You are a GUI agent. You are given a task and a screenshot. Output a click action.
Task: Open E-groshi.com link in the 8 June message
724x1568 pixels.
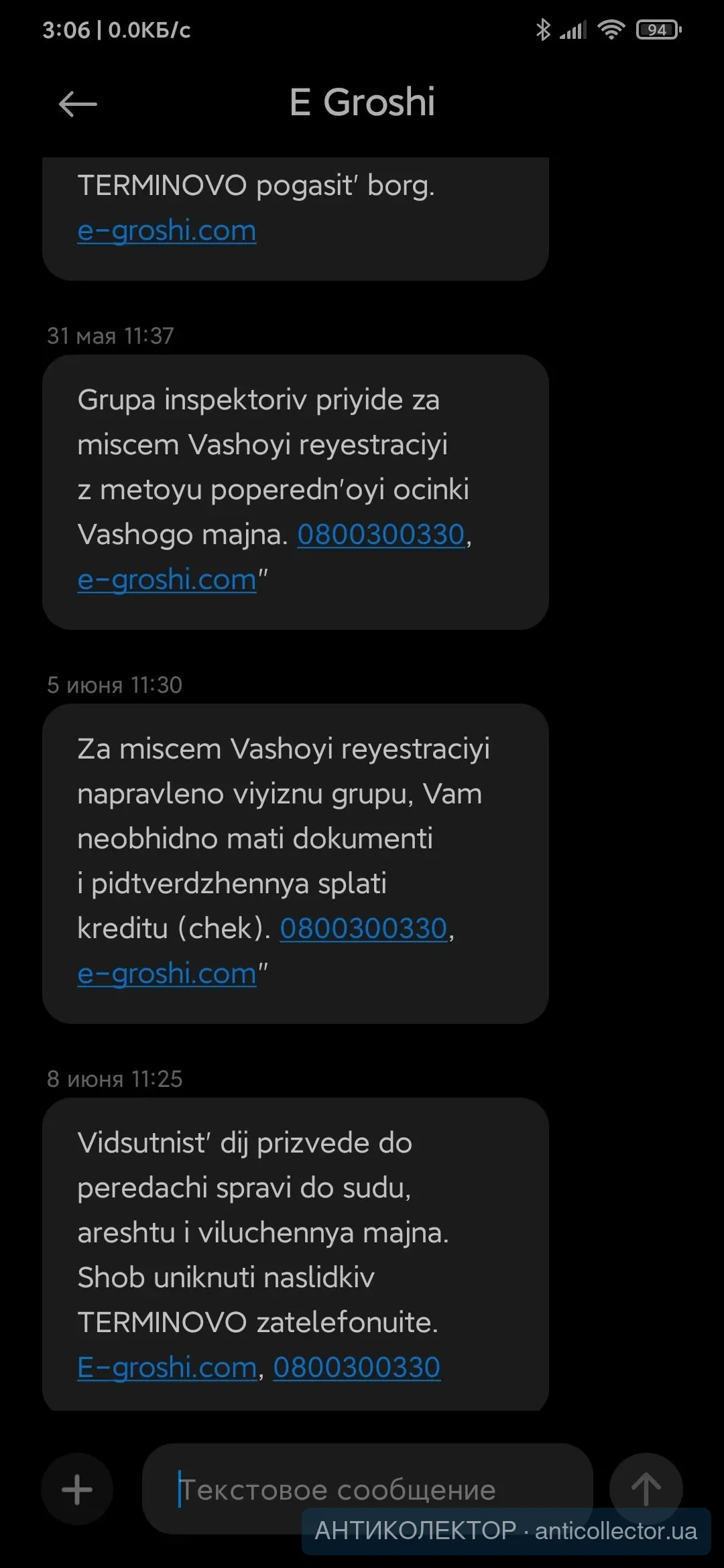point(167,1368)
